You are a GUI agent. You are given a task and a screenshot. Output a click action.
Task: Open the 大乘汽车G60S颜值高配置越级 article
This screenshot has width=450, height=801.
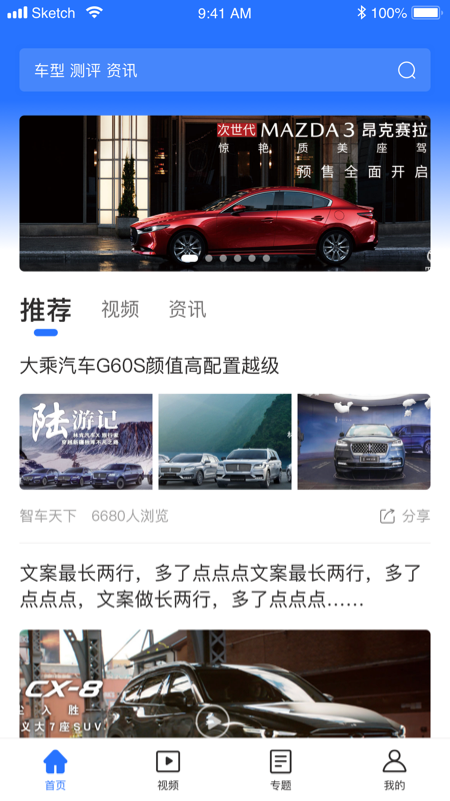click(x=150, y=366)
